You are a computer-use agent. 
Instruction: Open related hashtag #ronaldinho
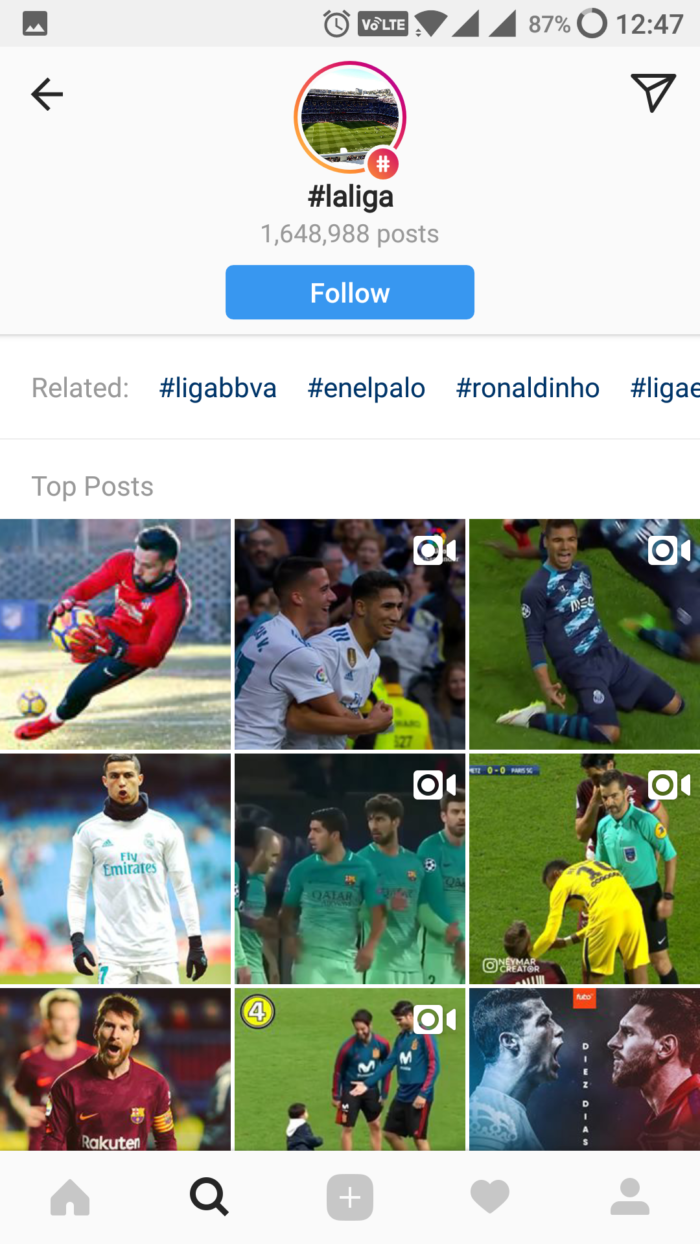click(528, 388)
